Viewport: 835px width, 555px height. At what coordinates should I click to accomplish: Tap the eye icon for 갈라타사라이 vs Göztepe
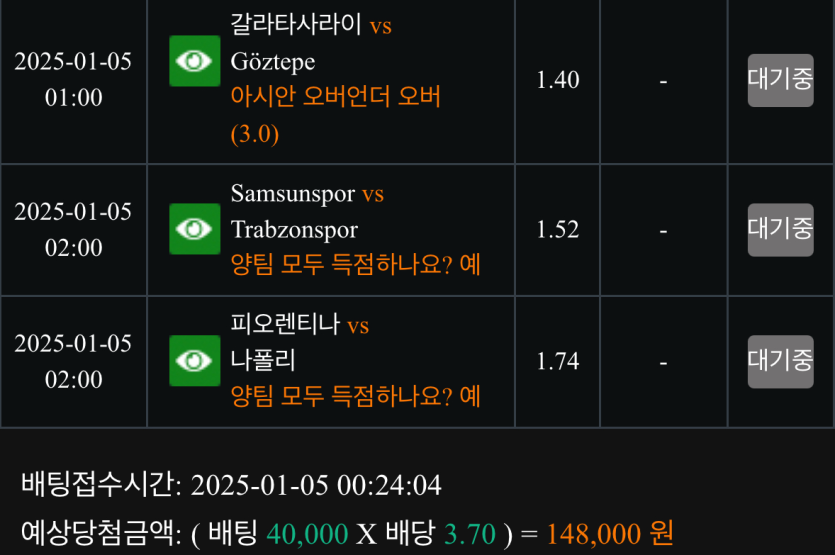[x=194, y=61]
